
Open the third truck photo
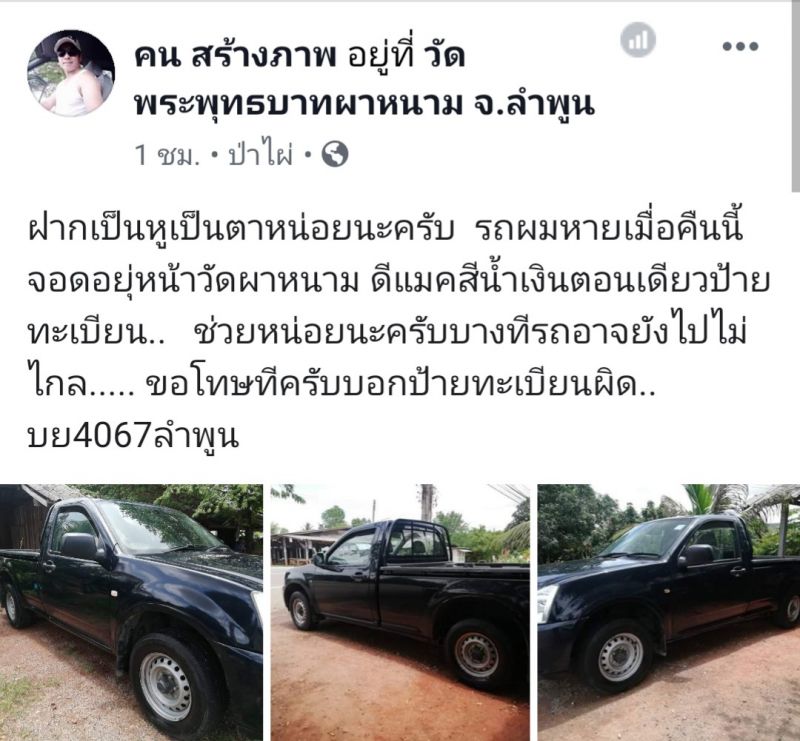(x=668, y=610)
